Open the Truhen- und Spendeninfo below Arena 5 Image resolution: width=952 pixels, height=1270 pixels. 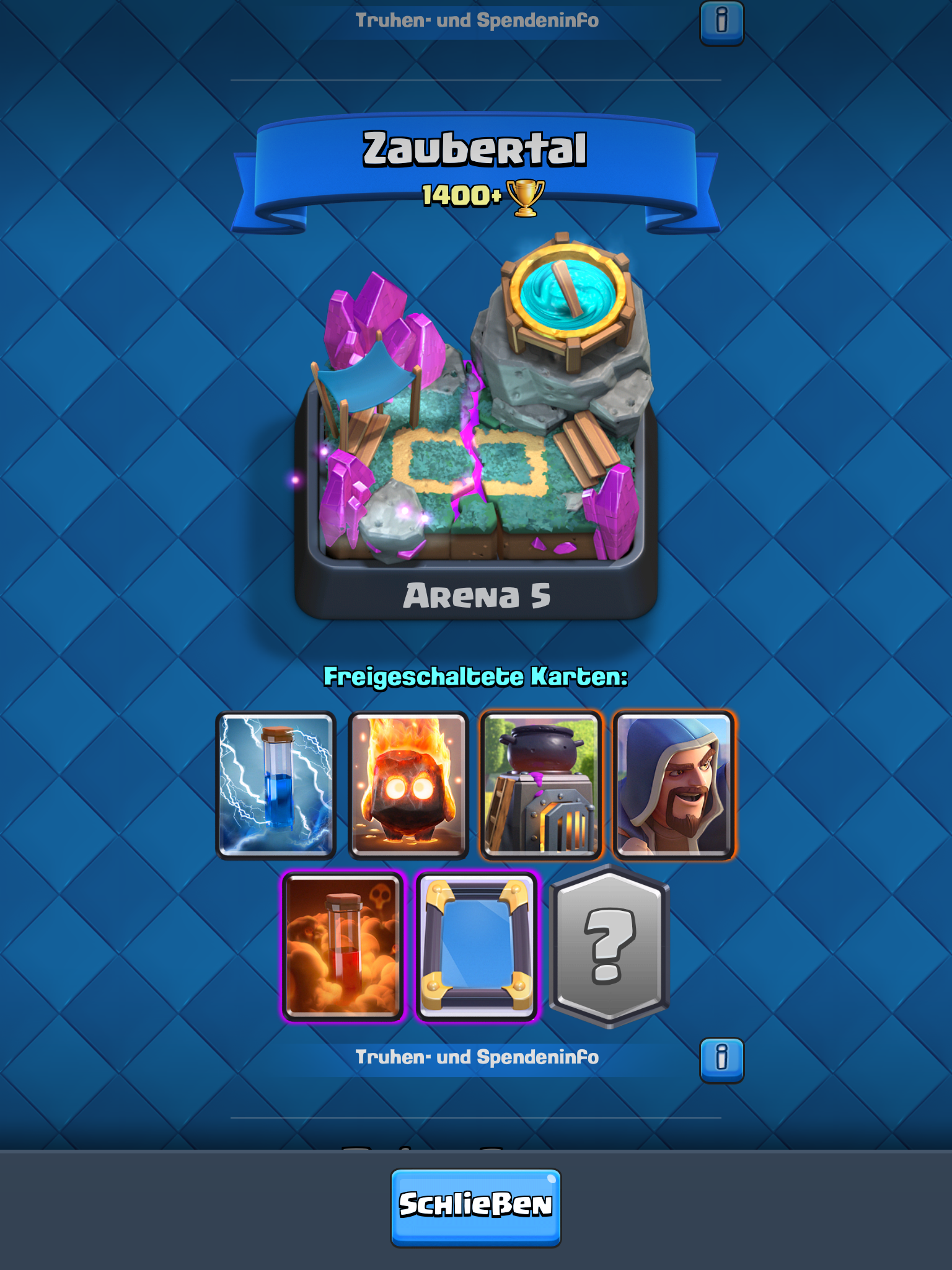(721, 1059)
